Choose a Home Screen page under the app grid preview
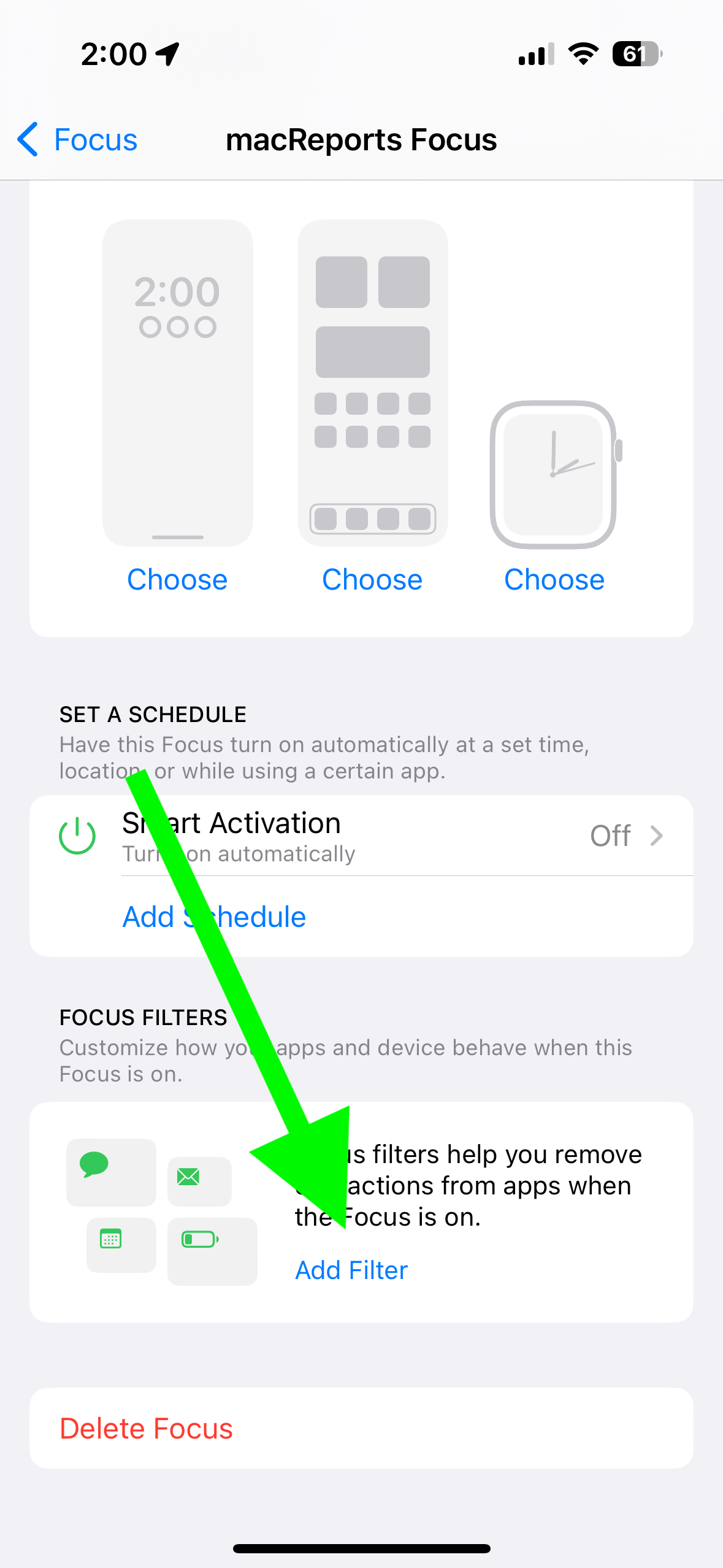This screenshot has width=723, height=1568. click(372, 580)
